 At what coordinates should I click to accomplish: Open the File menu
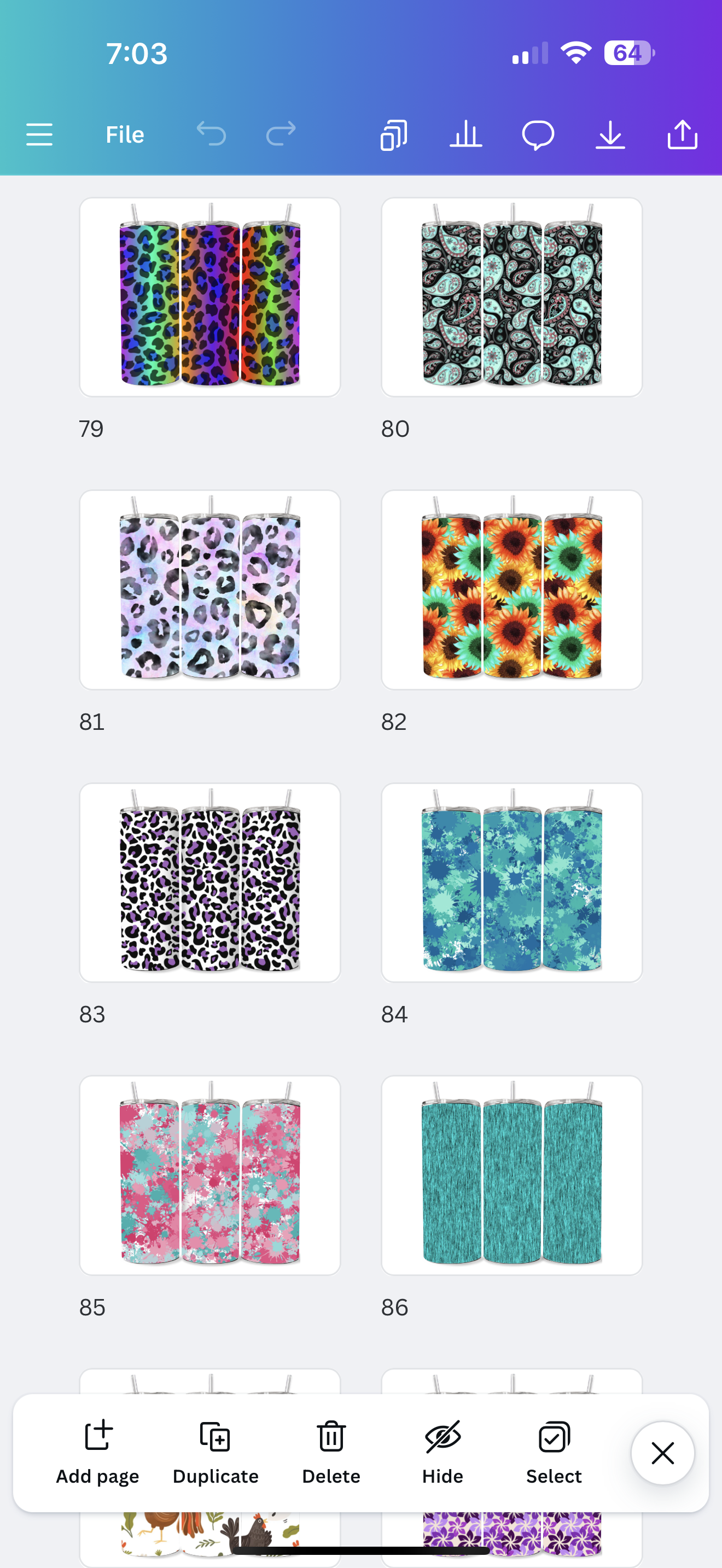coord(125,134)
